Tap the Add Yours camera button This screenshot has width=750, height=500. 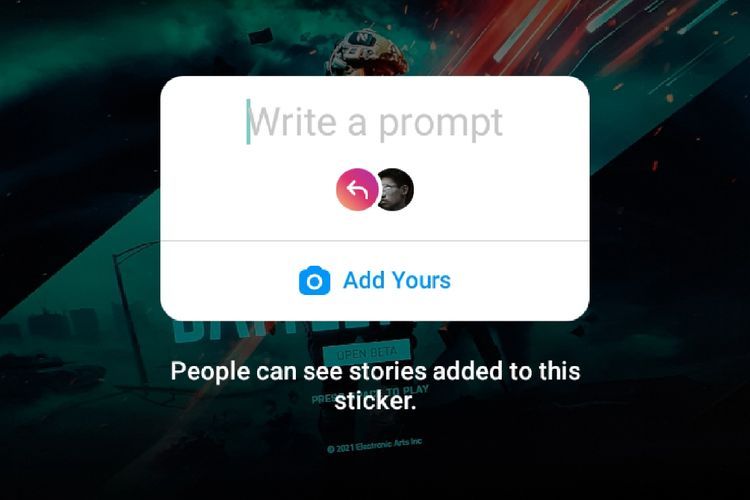[375, 281]
